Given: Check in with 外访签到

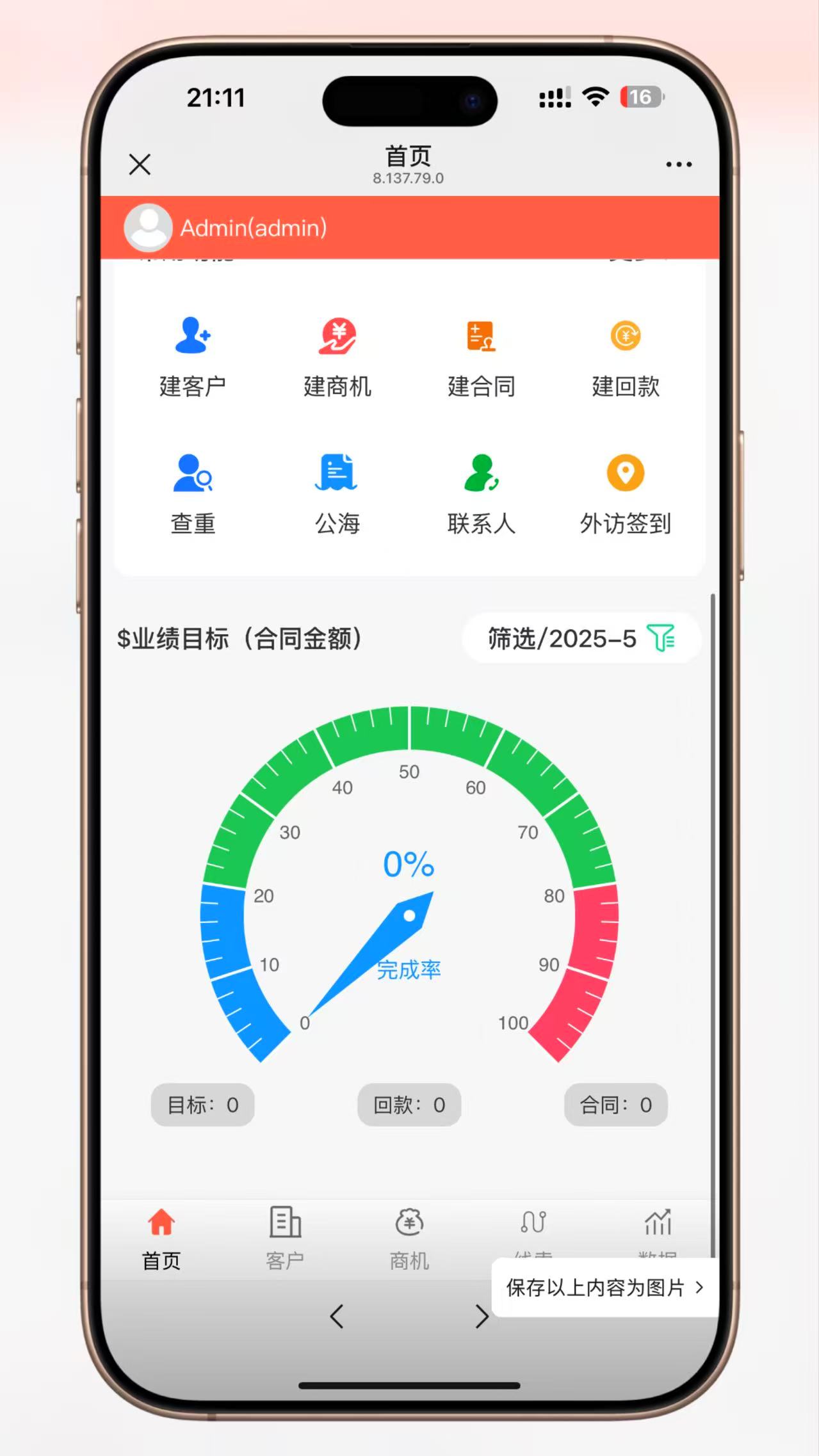Looking at the screenshot, I should [625, 493].
